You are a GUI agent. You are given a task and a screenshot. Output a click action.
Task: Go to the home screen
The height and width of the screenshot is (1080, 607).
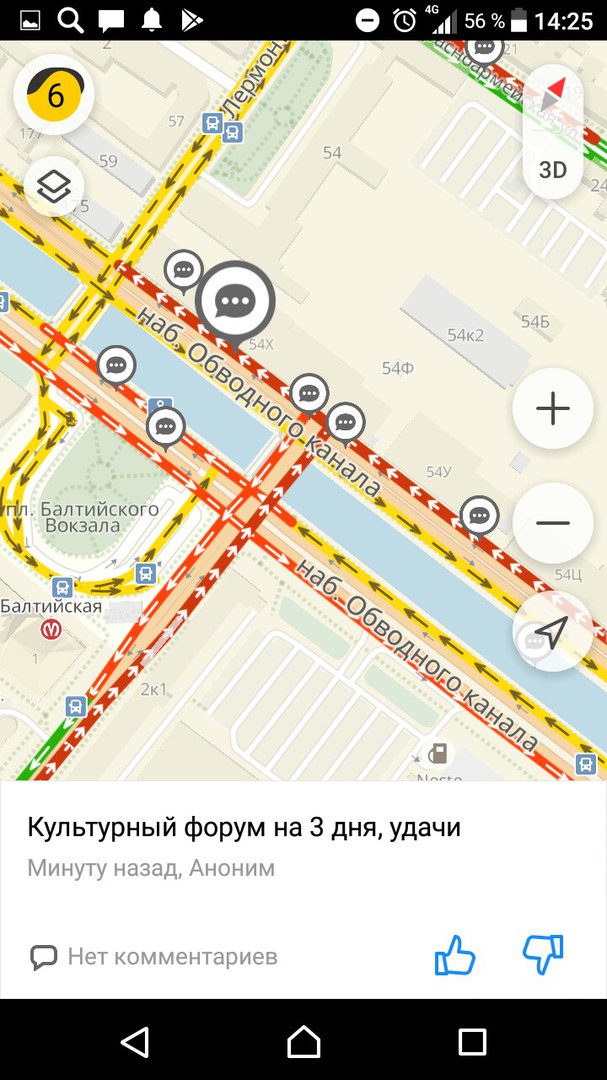pos(304,1042)
